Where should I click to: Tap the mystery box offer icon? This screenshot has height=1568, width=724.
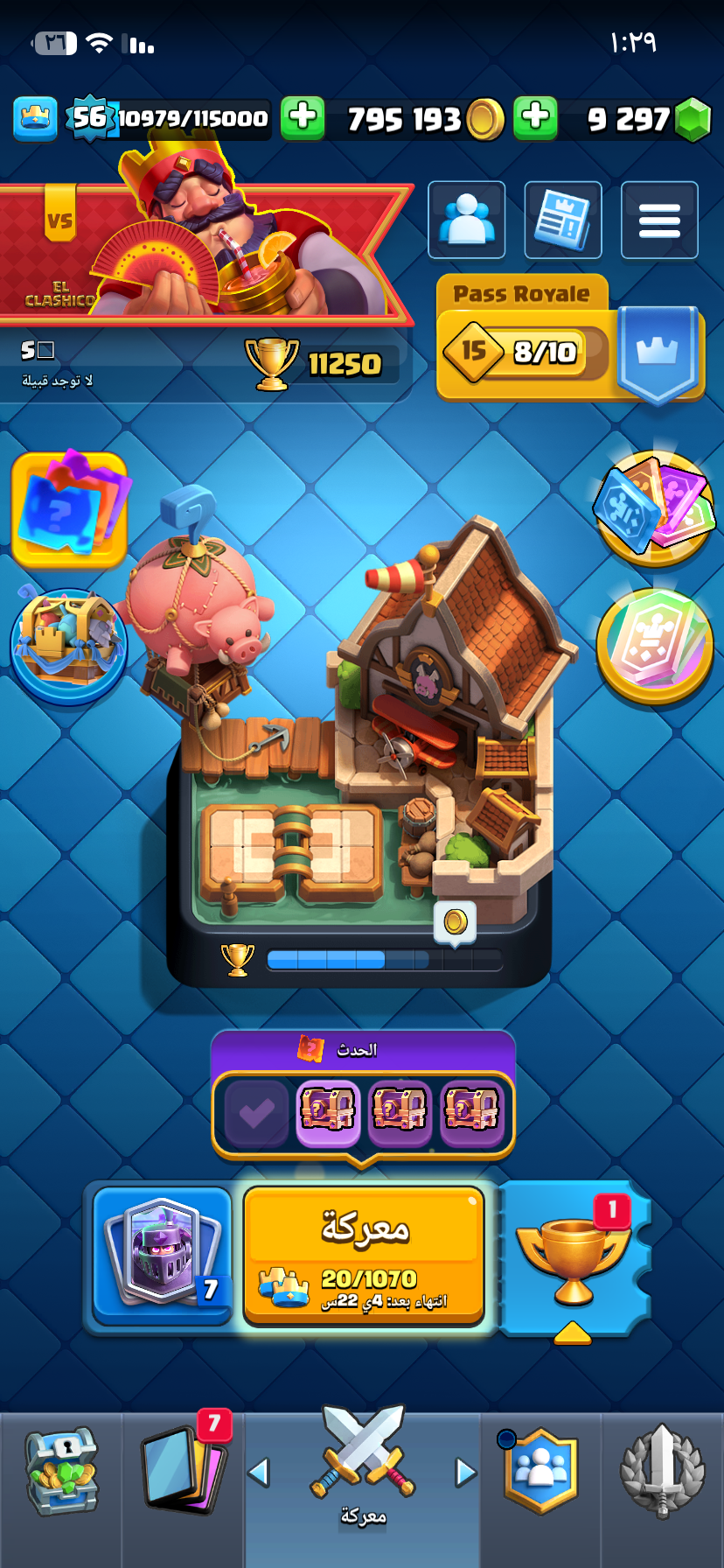(69, 509)
